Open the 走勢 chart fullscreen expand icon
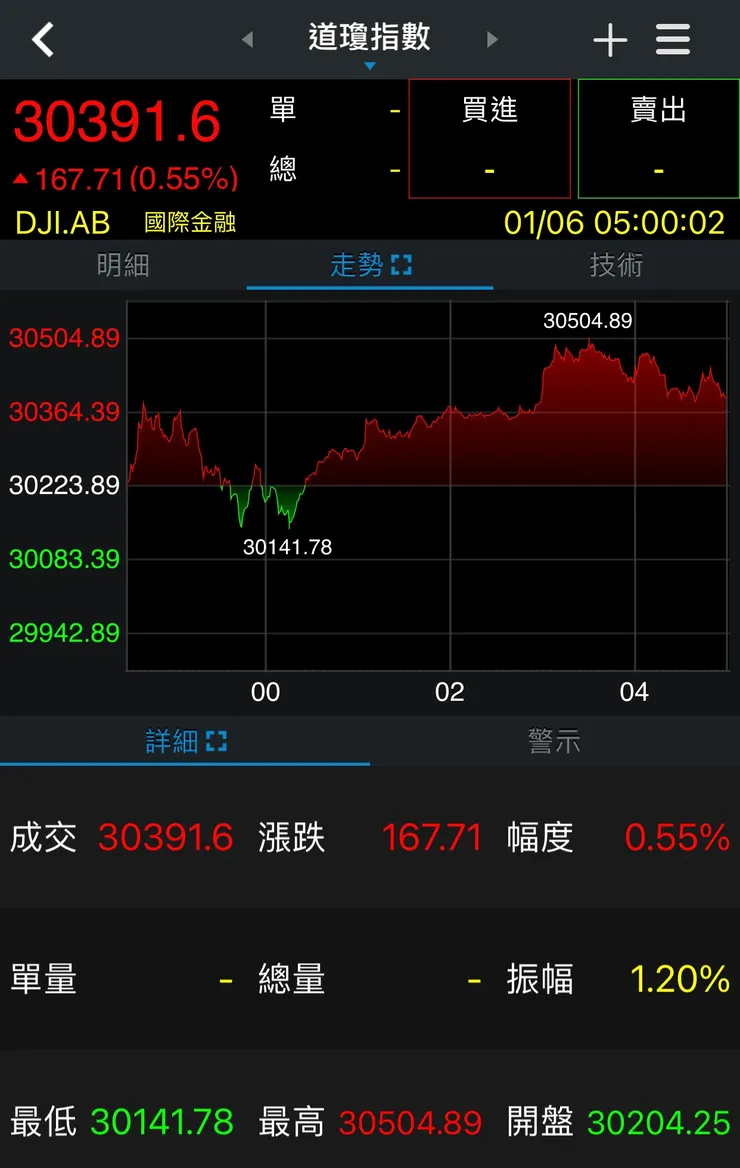This screenshot has height=1168, width=740. [404, 265]
